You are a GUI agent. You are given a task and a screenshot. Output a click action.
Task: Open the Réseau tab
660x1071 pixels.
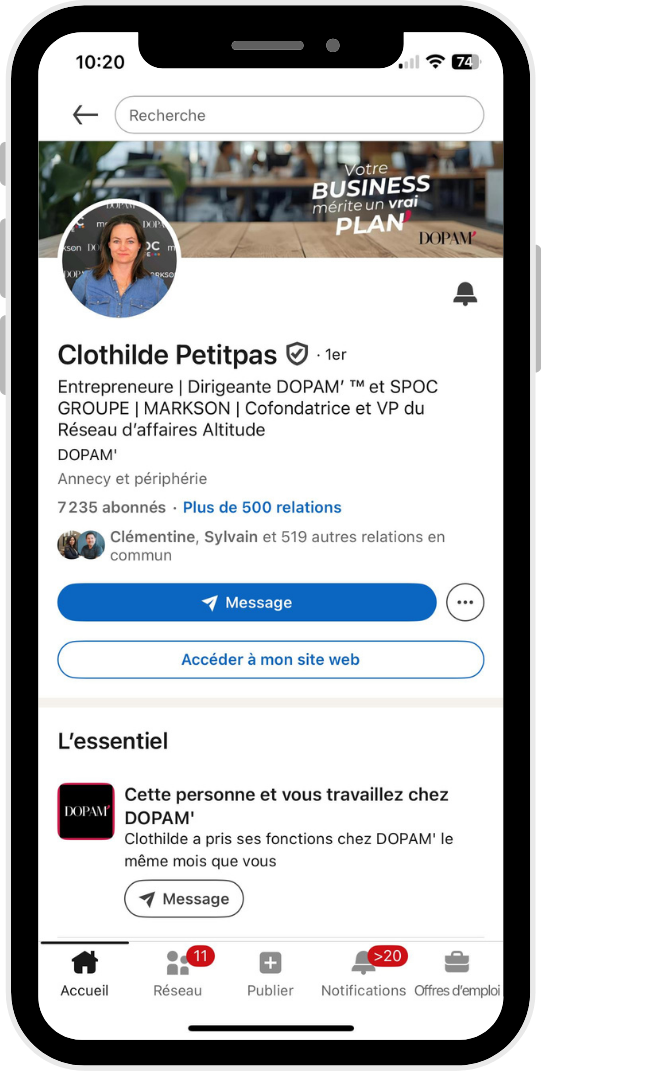[x=178, y=974]
